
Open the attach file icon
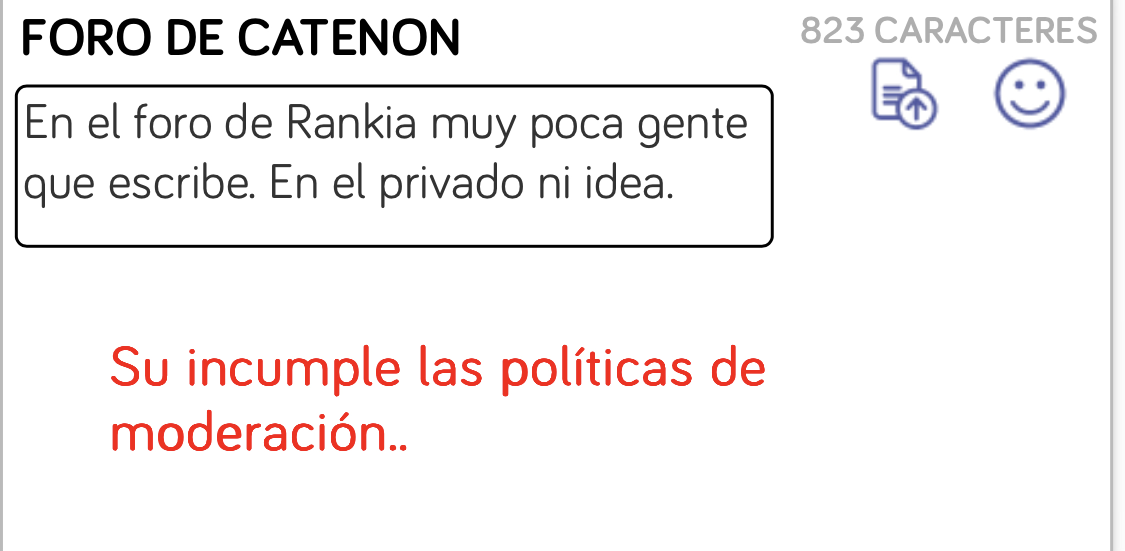click(x=904, y=94)
